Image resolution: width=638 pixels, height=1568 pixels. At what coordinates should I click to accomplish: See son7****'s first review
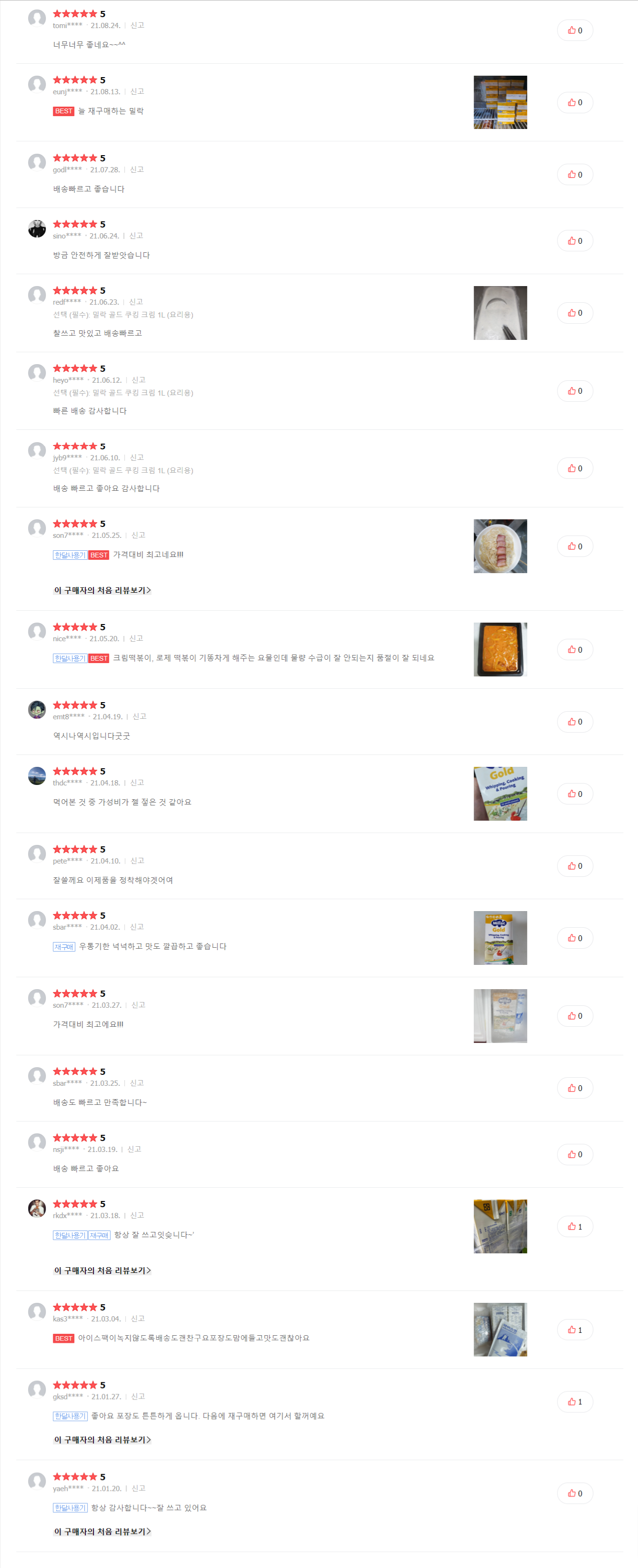(102, 590)
